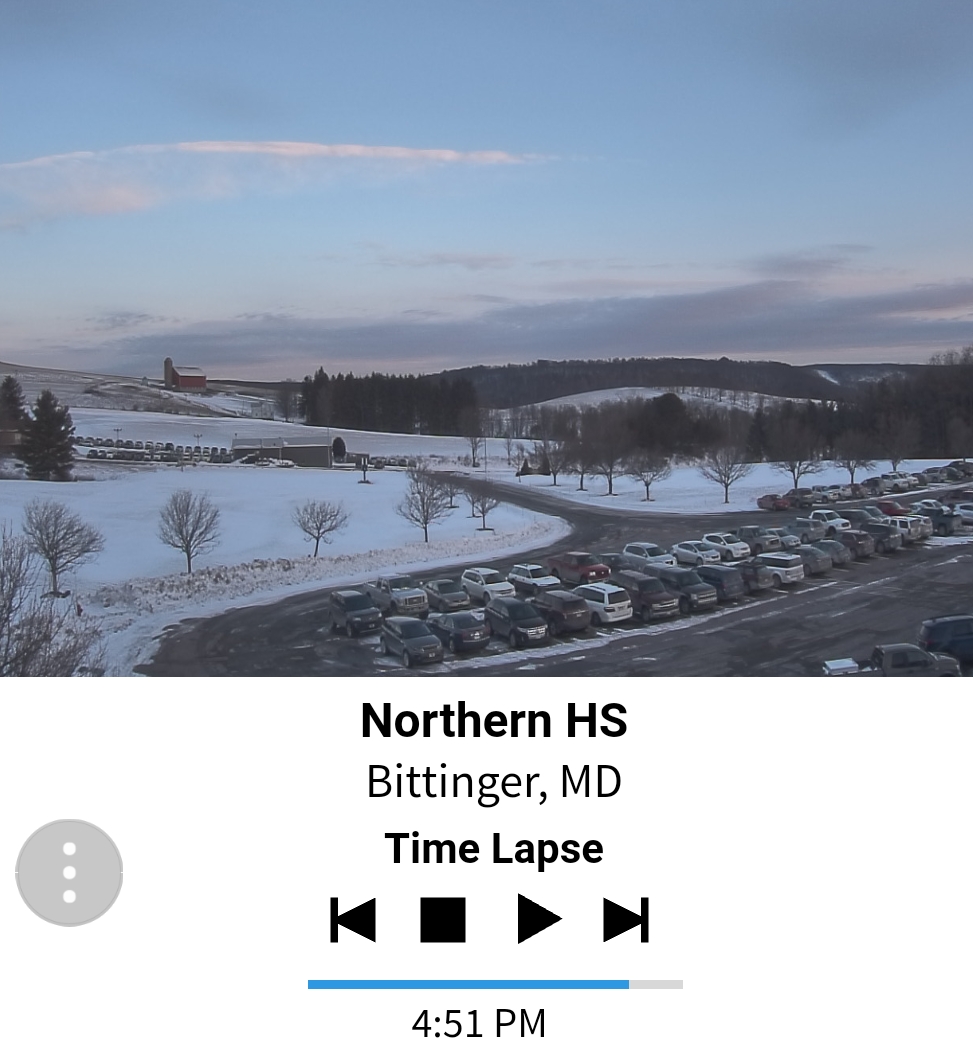
Task: Play the time lapse
Action: [x=538, y=920]
